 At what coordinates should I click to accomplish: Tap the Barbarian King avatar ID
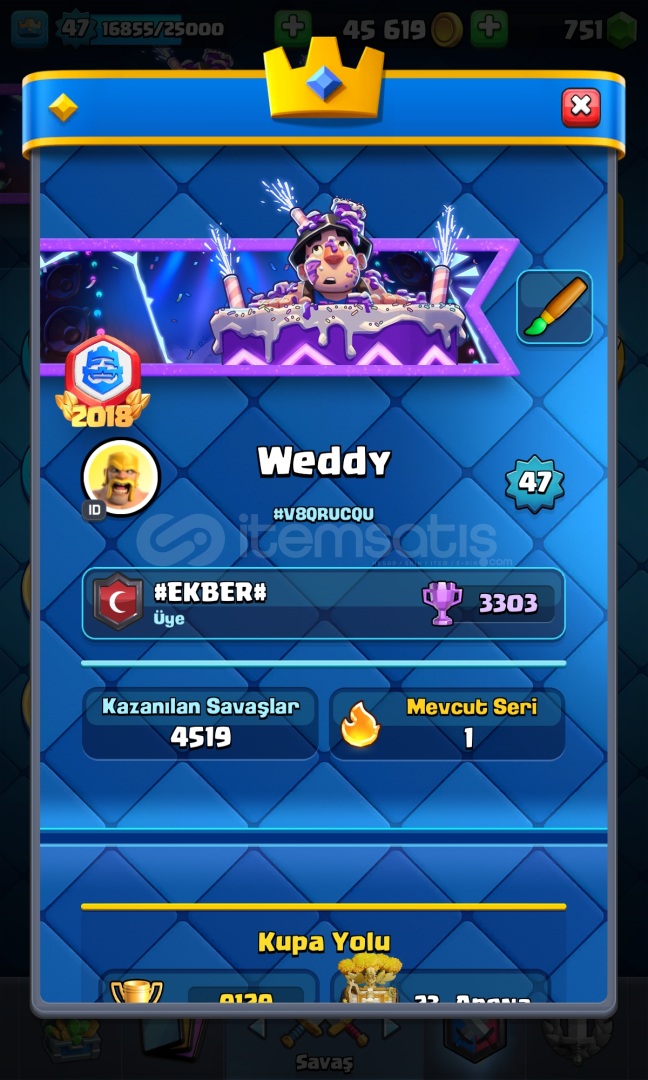click(121, 477)
